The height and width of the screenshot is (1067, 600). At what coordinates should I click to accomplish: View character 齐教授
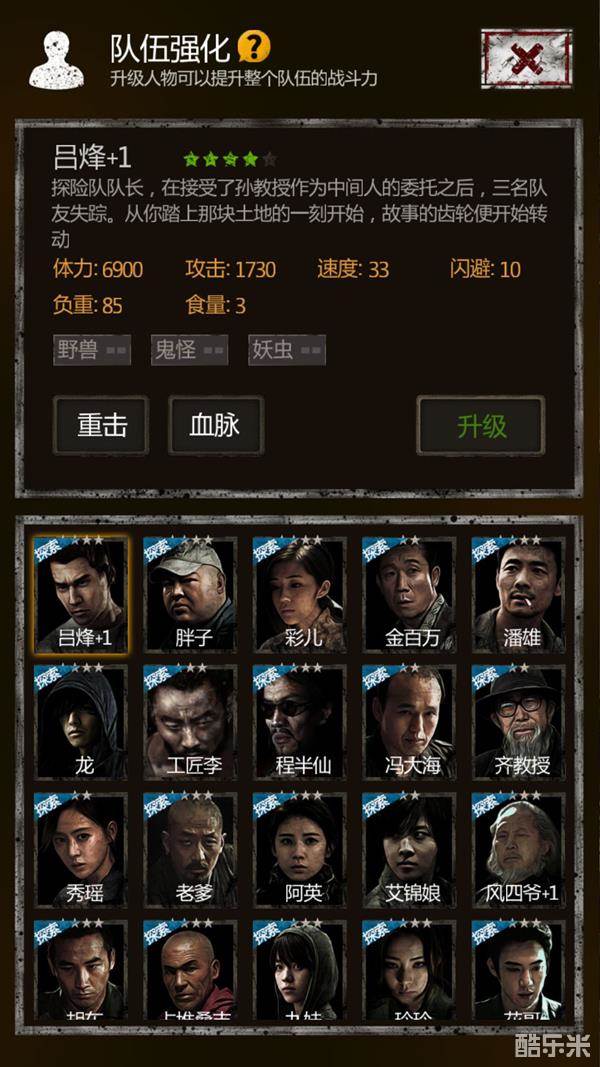(519, 721)
